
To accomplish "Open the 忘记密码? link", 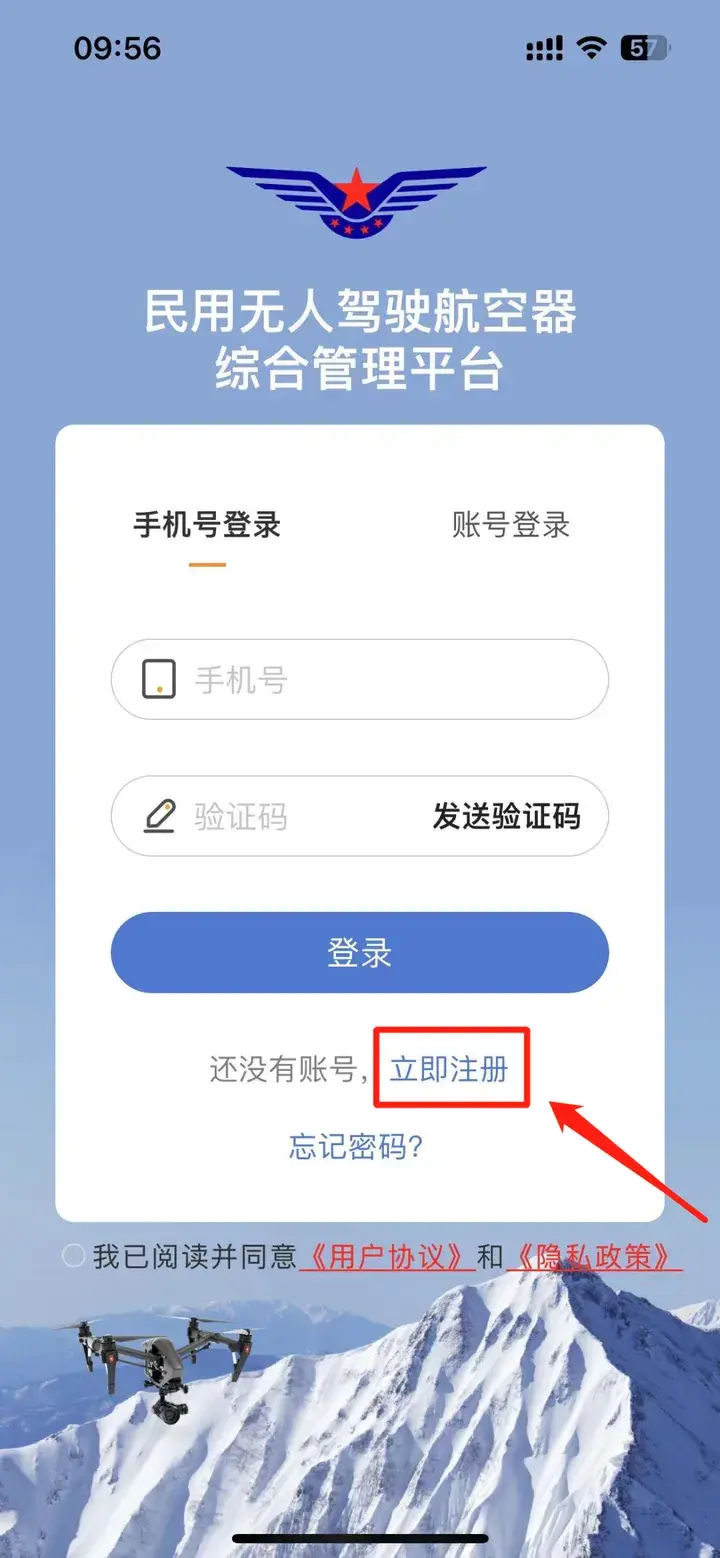I will [357, 1145].
